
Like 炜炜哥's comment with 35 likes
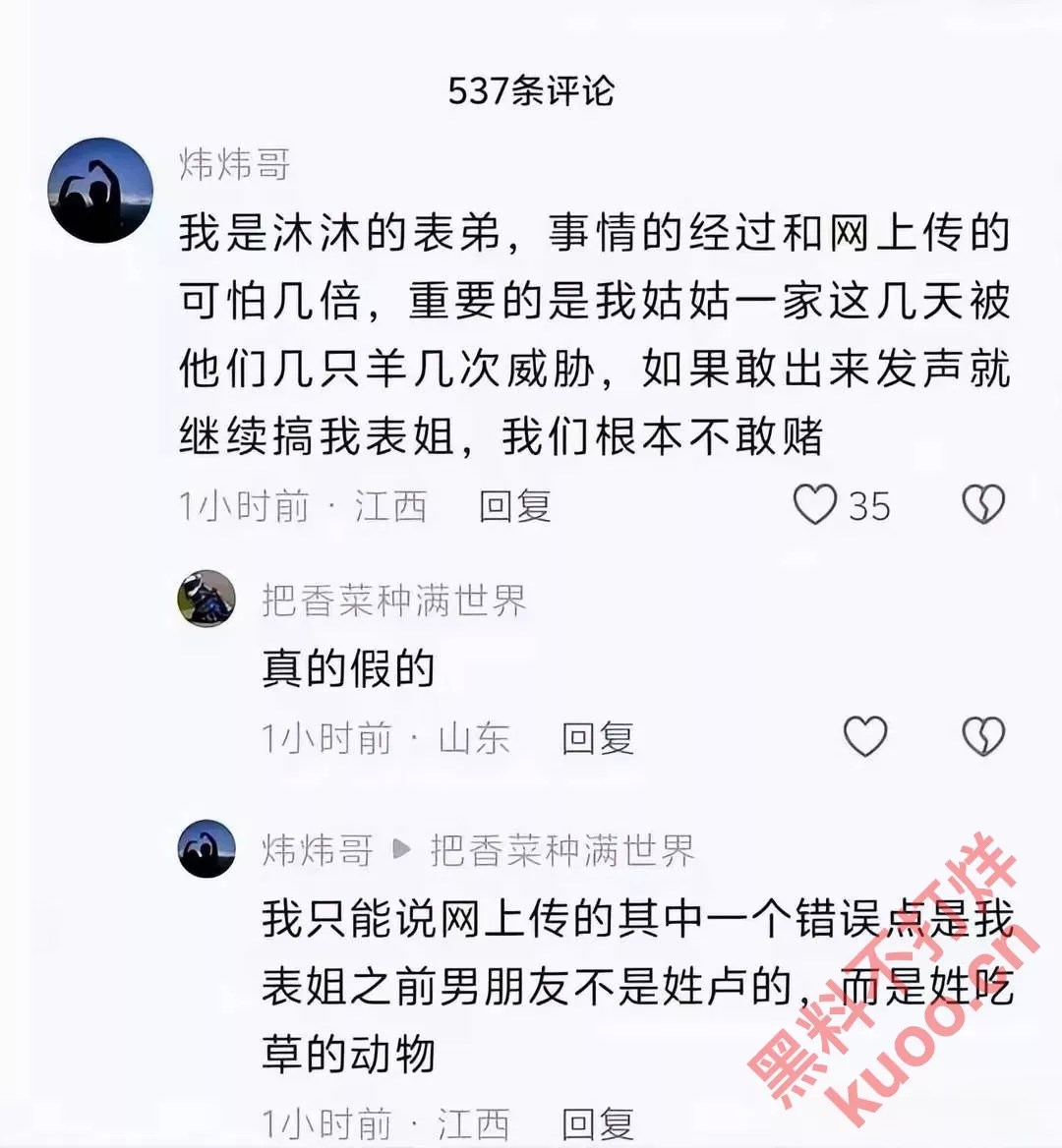coord(816,505)
